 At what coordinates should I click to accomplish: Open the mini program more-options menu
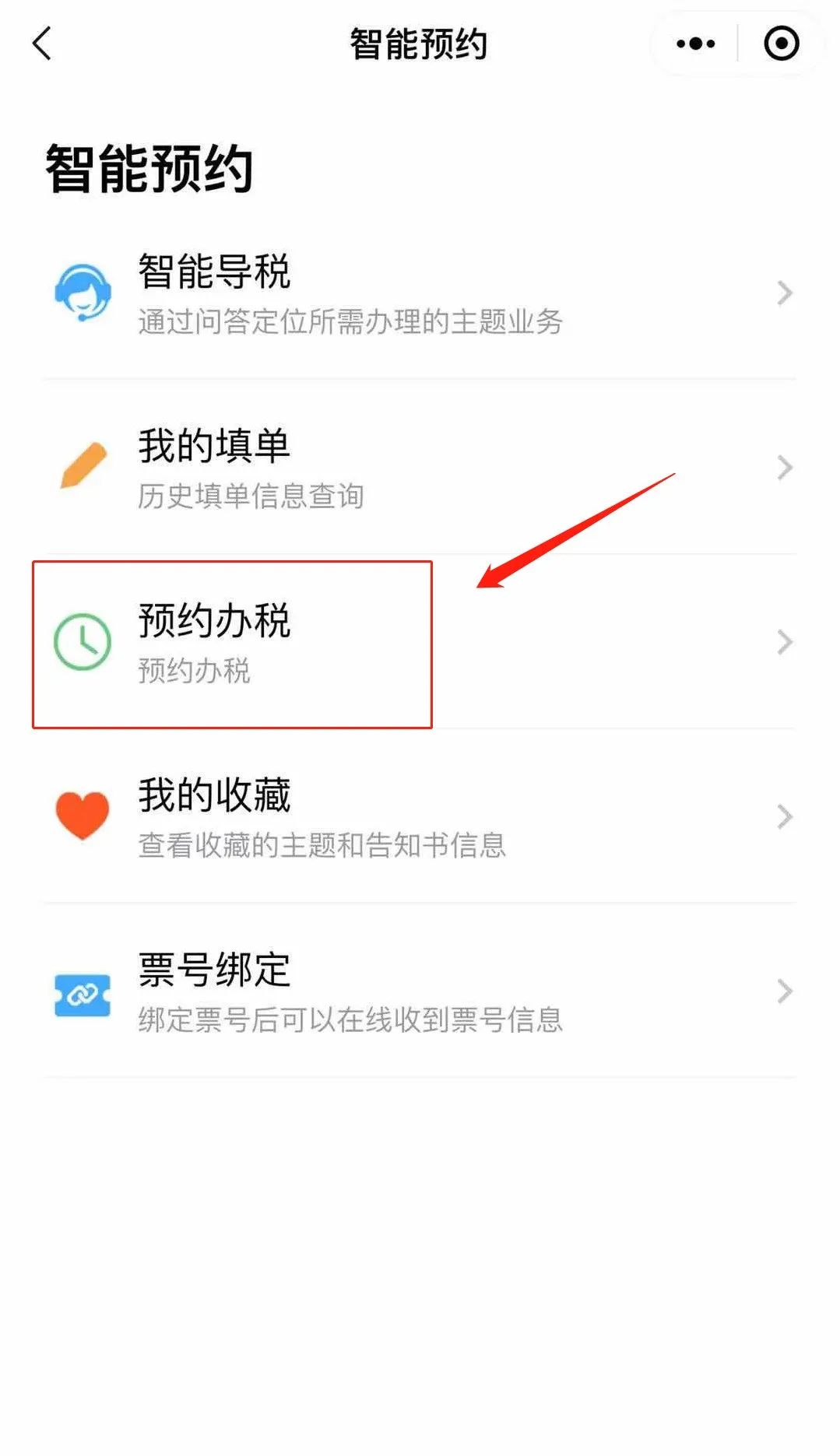pos(695,44)
